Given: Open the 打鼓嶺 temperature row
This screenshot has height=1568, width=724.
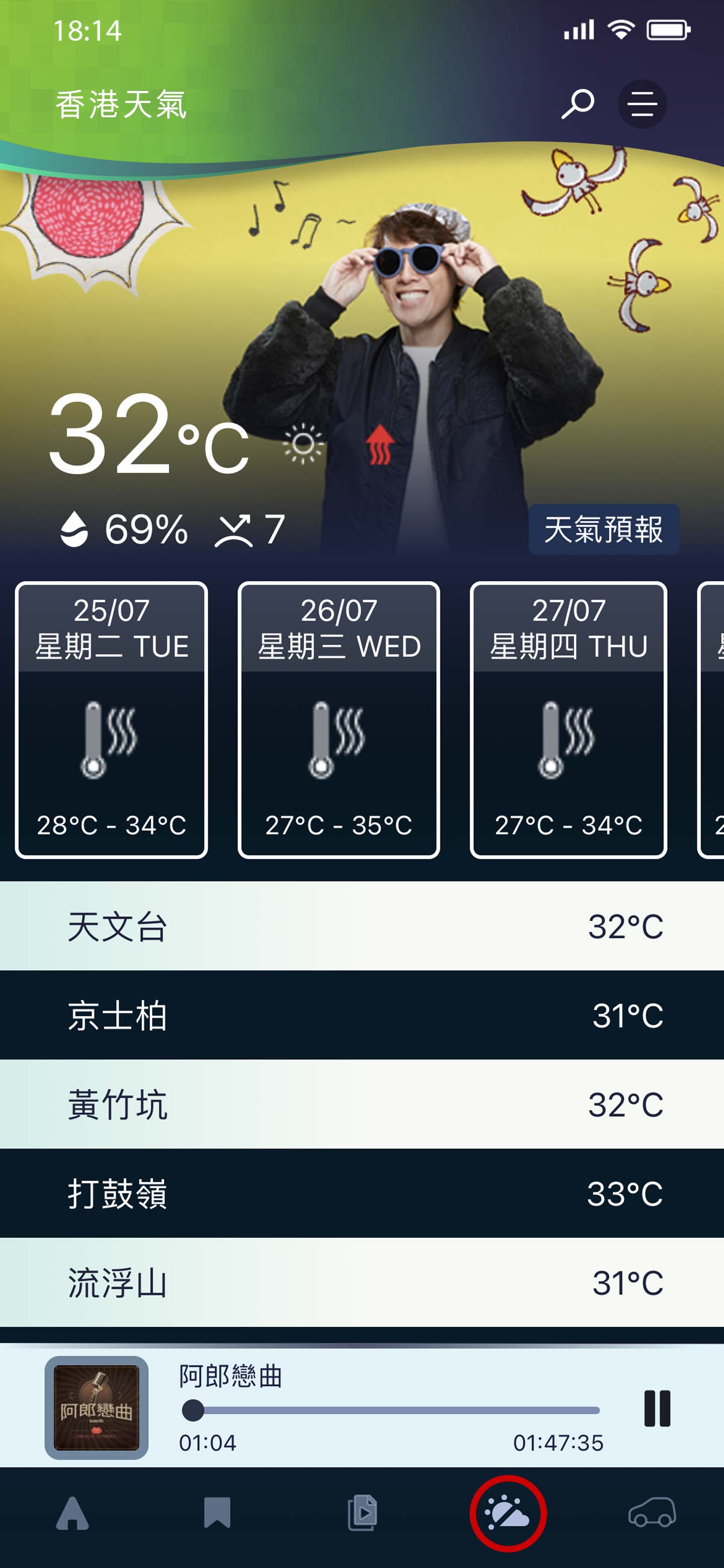Looking at the screenshot, I should click(x=361, y=1193).
